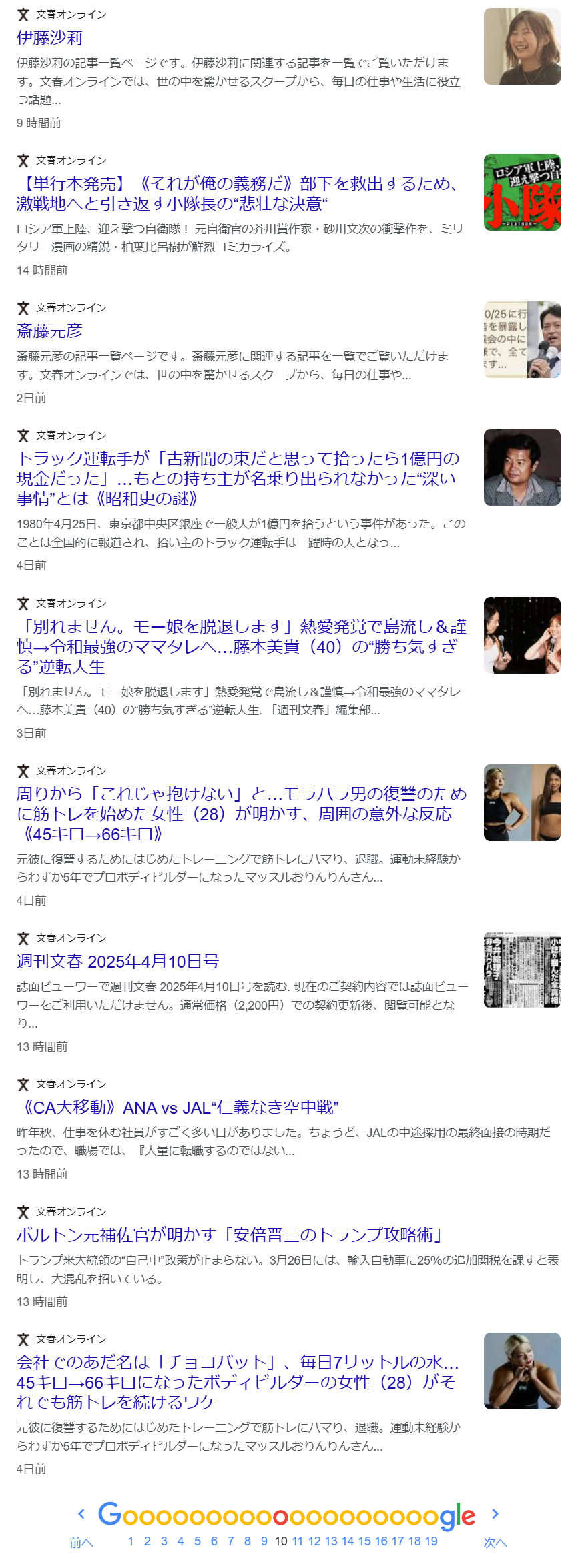
Task: Jump to results page 19
Action: click(x=431, y=1541)
